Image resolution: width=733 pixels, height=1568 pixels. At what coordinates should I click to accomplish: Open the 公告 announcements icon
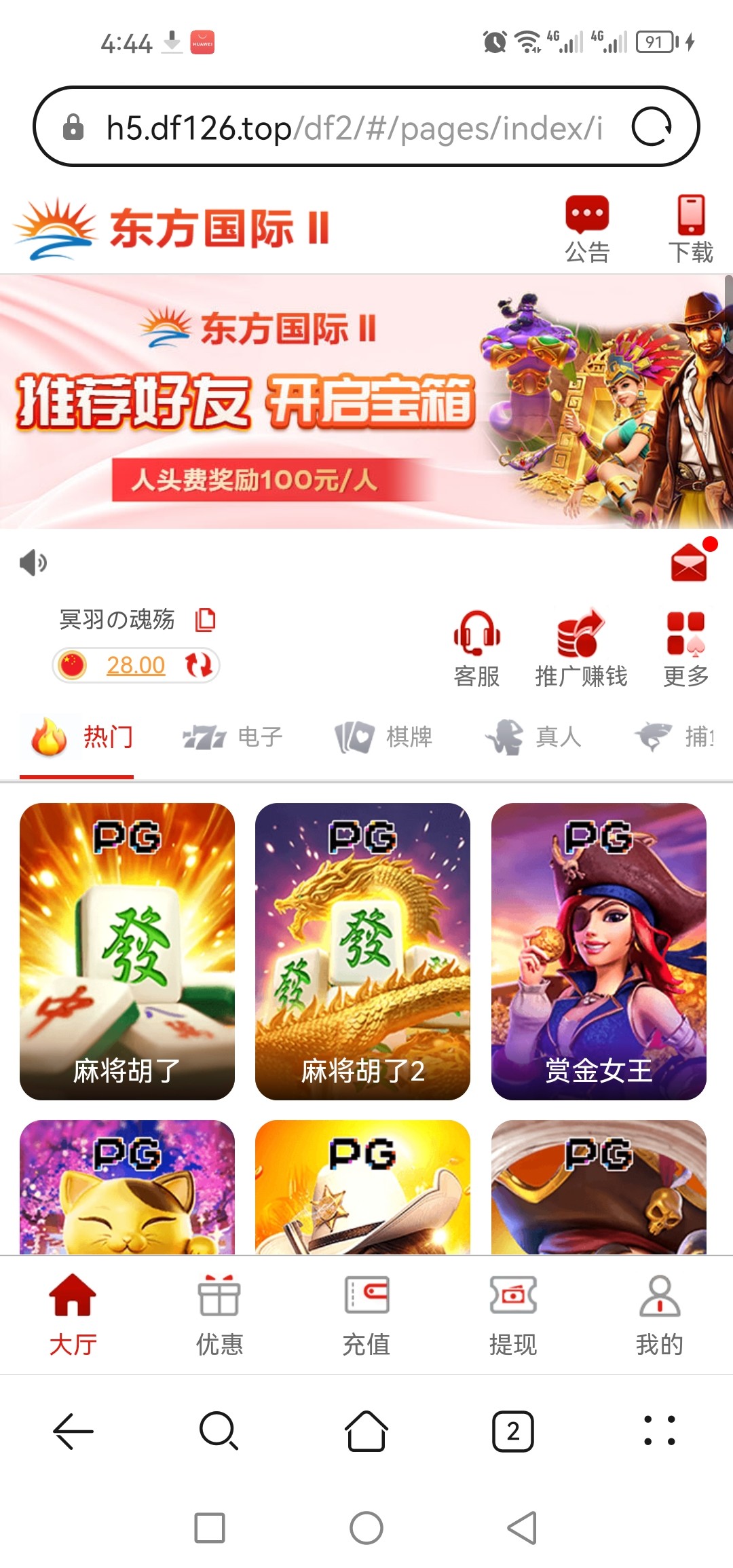(x=587, y=228)
